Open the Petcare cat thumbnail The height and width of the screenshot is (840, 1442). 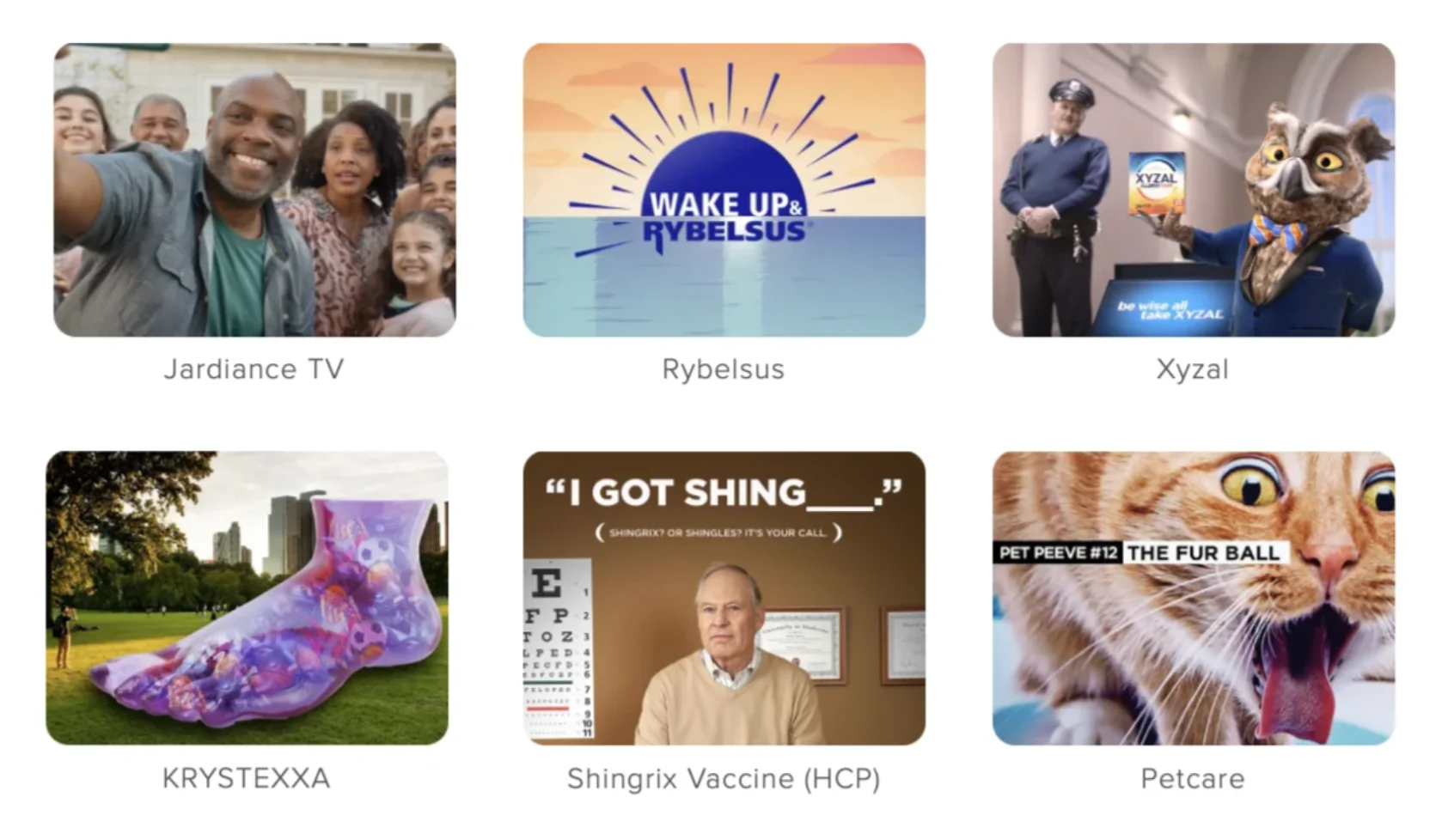1193,598
